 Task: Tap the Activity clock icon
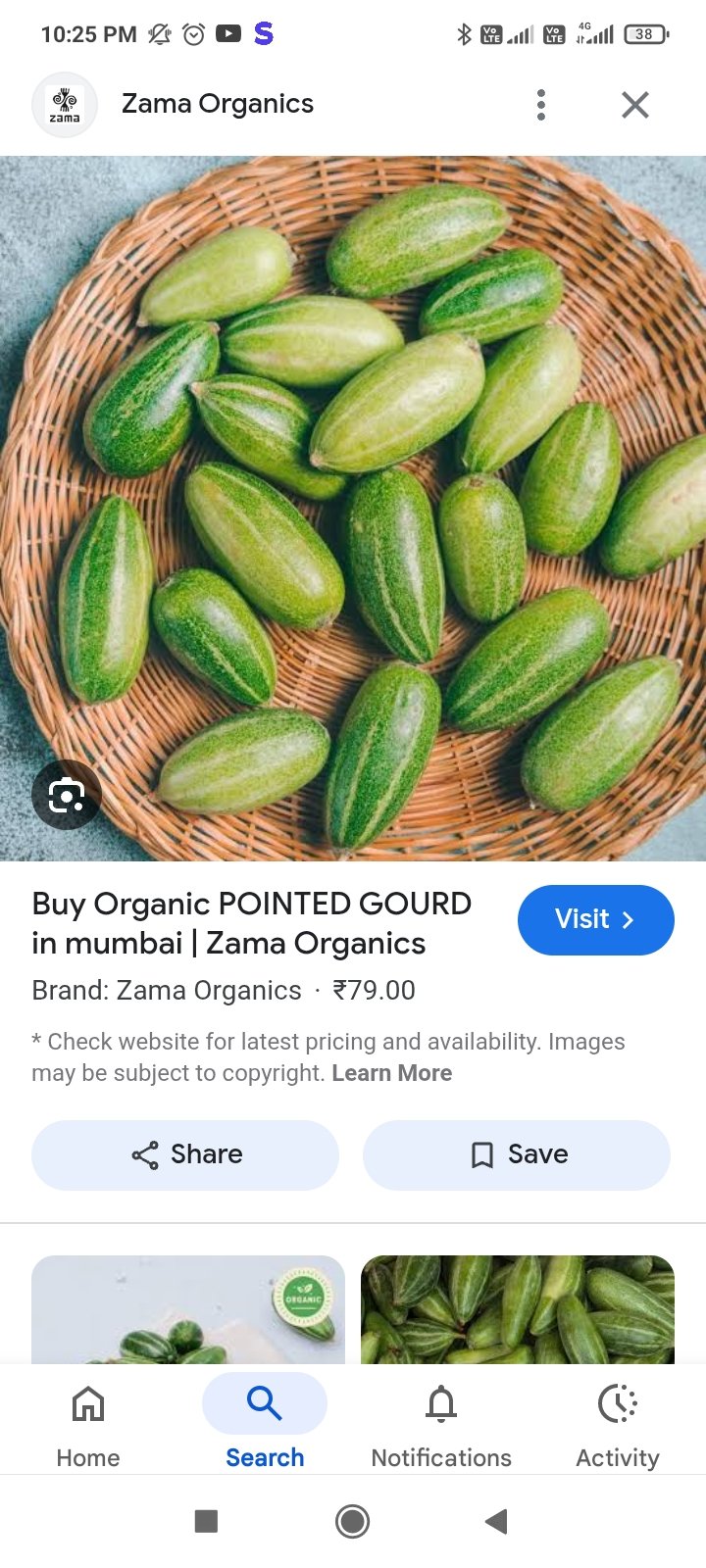tap(617, 1403)
